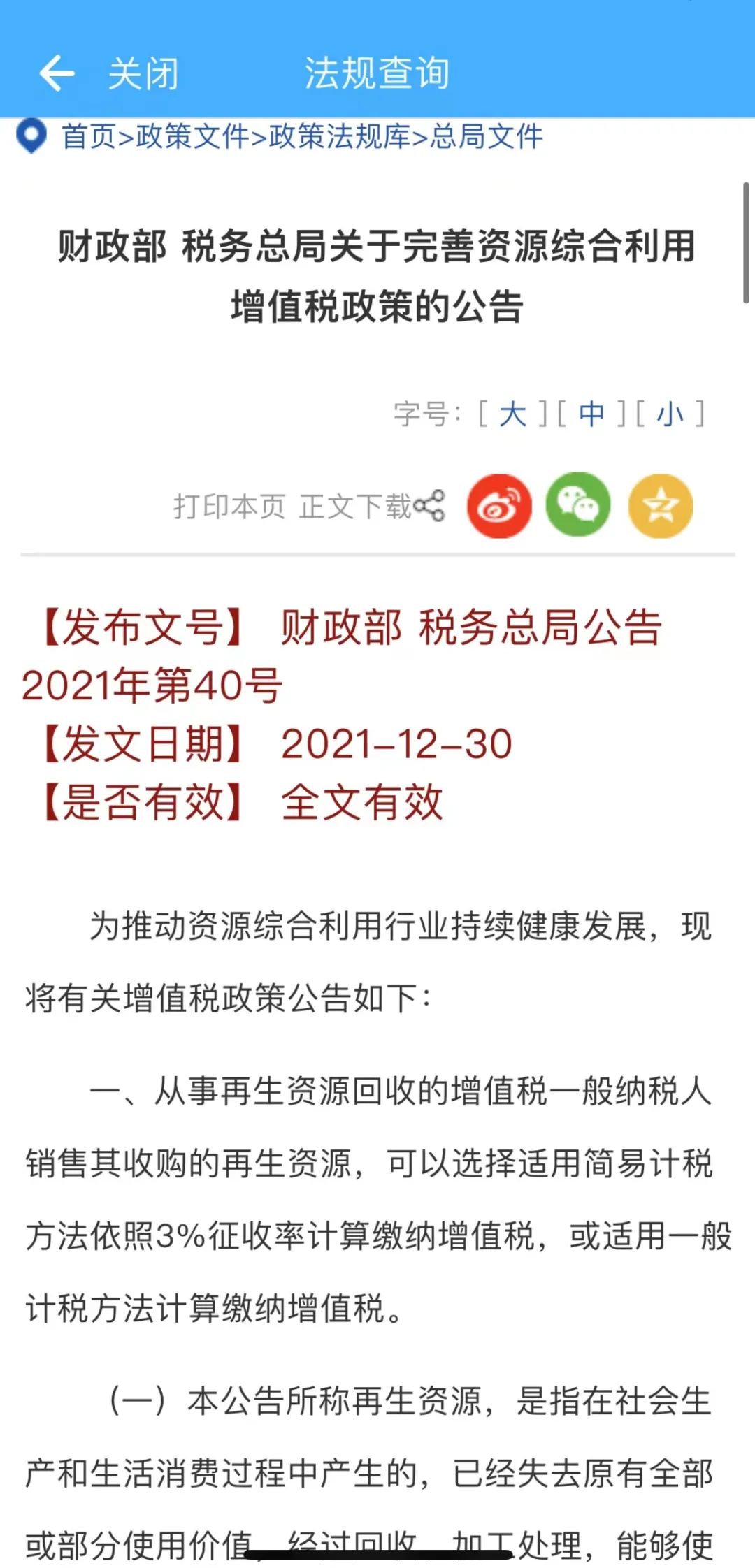
Task: Share the announcement to Weibo
Action: click(x=499, y=506)
